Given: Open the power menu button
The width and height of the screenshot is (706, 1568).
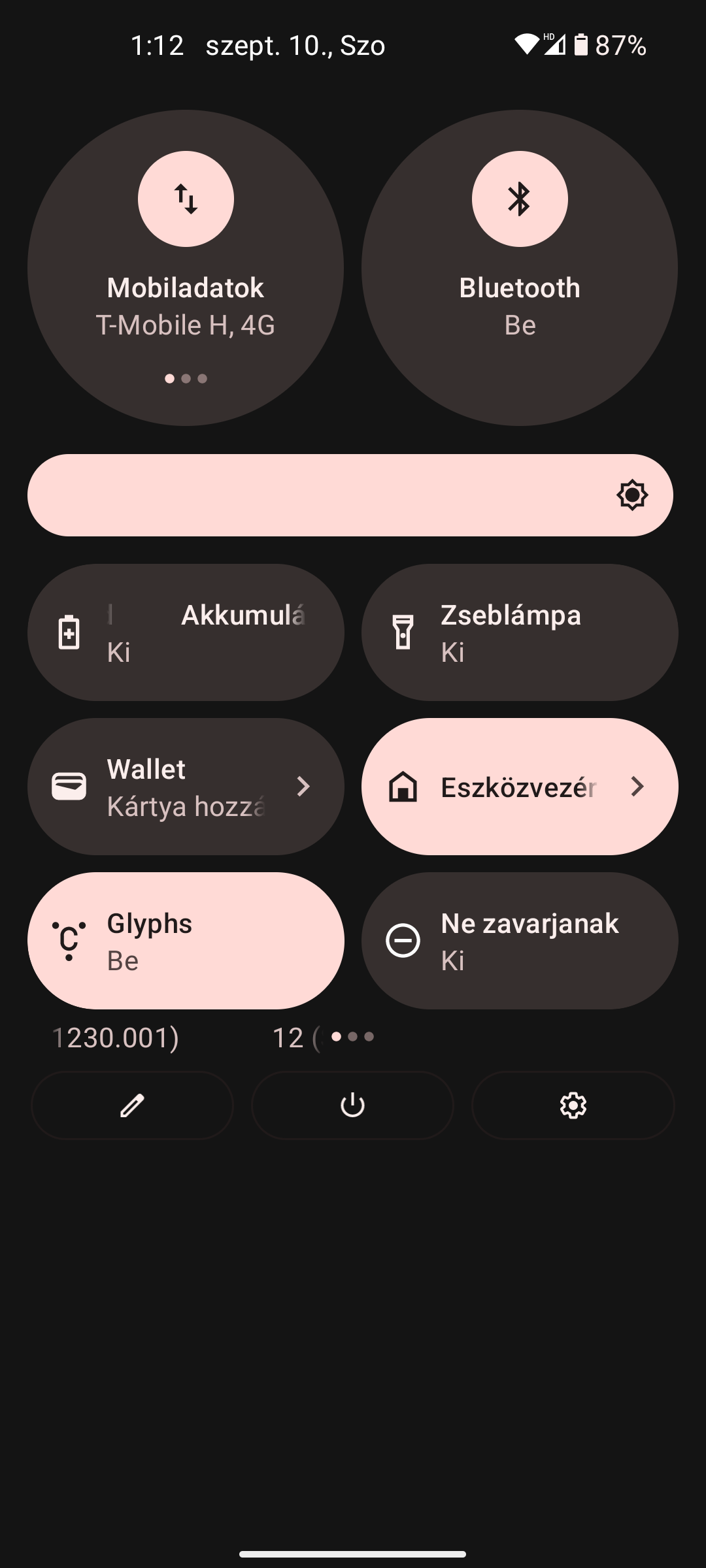Looking at the screenshot, I should coord(352,1105).
